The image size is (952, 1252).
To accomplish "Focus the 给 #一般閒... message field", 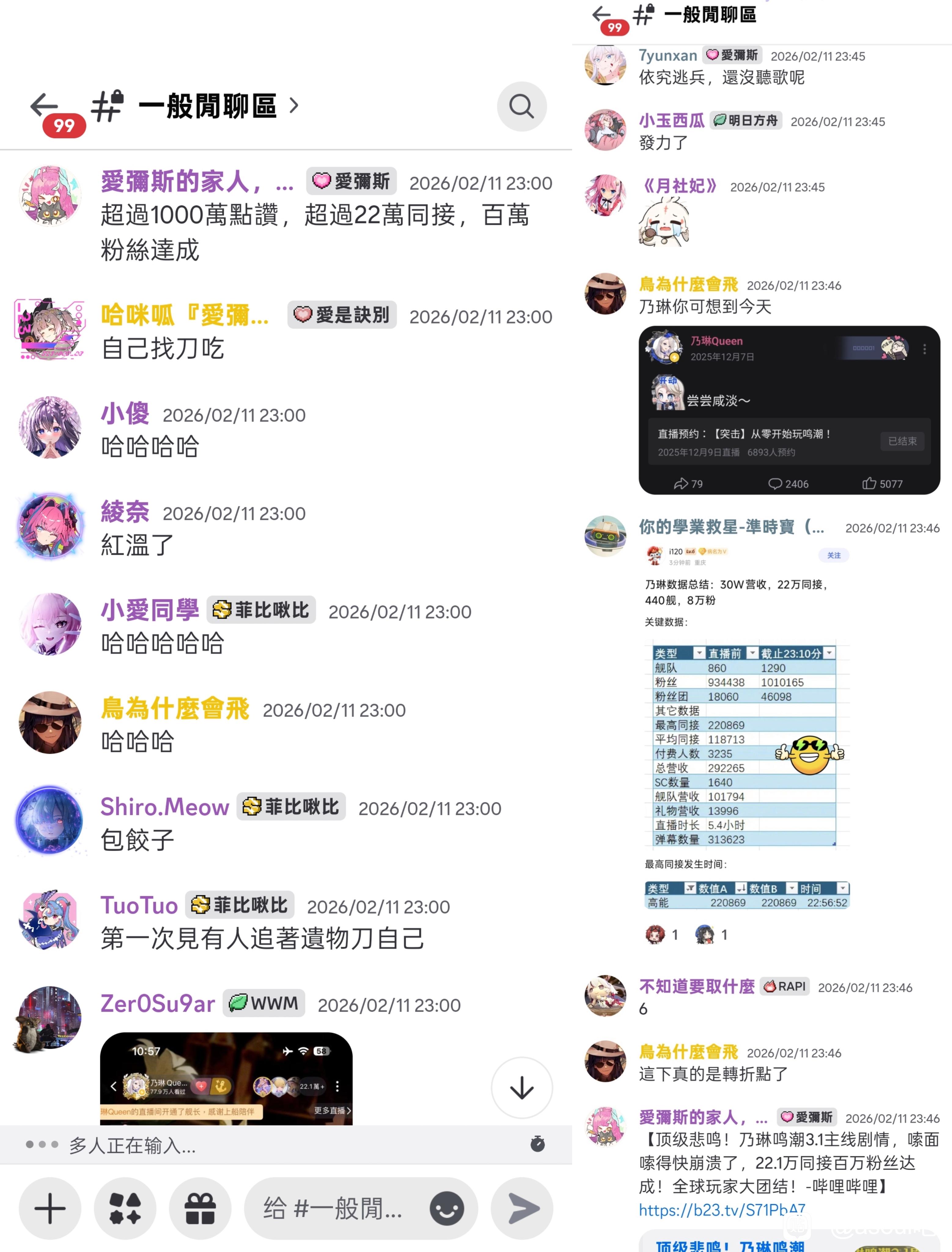I will tap(334, 1208).
